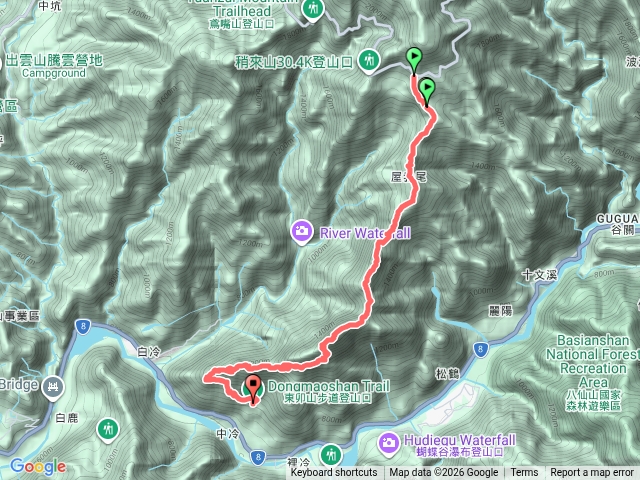Tap the 稍來山30.4K登山口 hiking marker
The height and width of the screenshot is (480, 640).
pyautogui.click(x=370, y=61)
